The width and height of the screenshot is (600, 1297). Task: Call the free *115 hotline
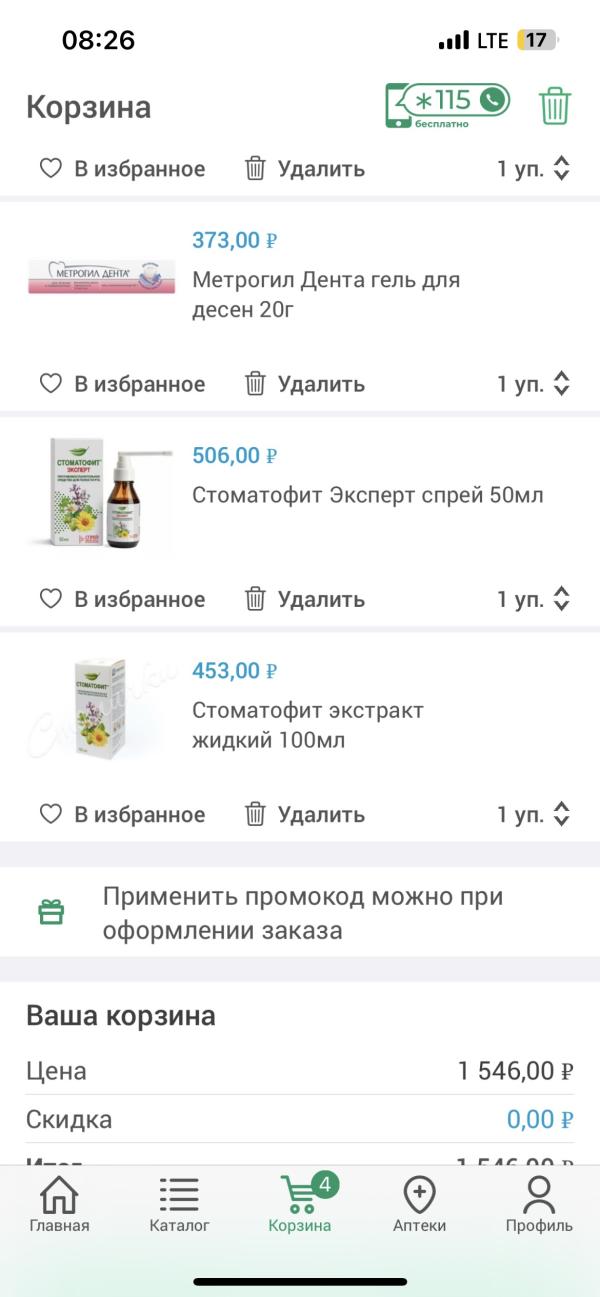click(x=447, y=105)
